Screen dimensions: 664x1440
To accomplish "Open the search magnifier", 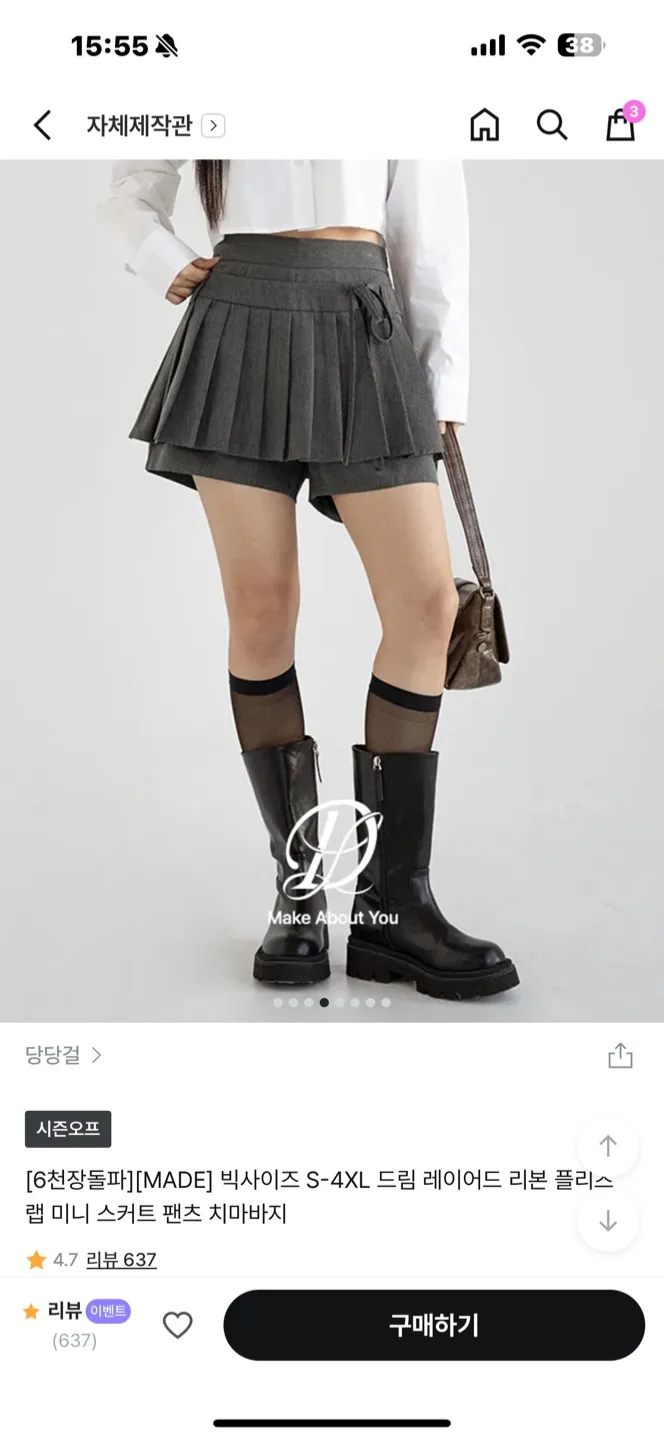I will click(552, 125).
